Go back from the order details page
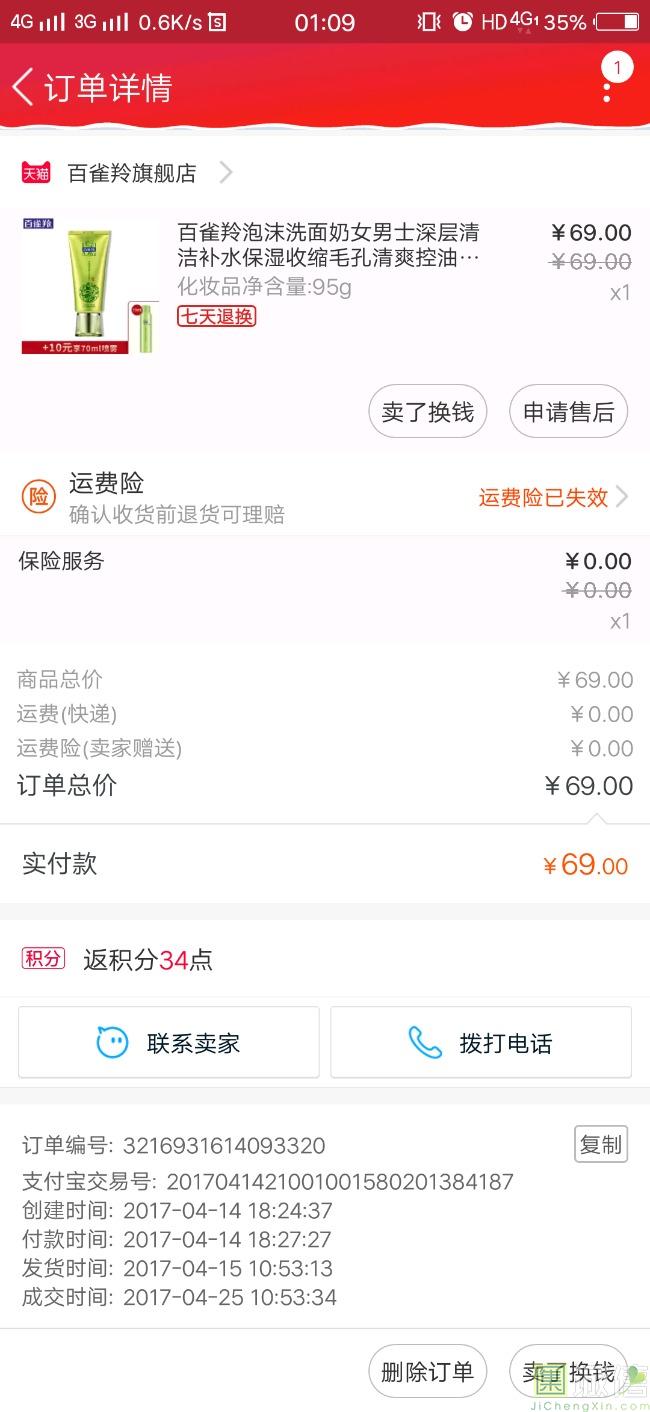 23,87
